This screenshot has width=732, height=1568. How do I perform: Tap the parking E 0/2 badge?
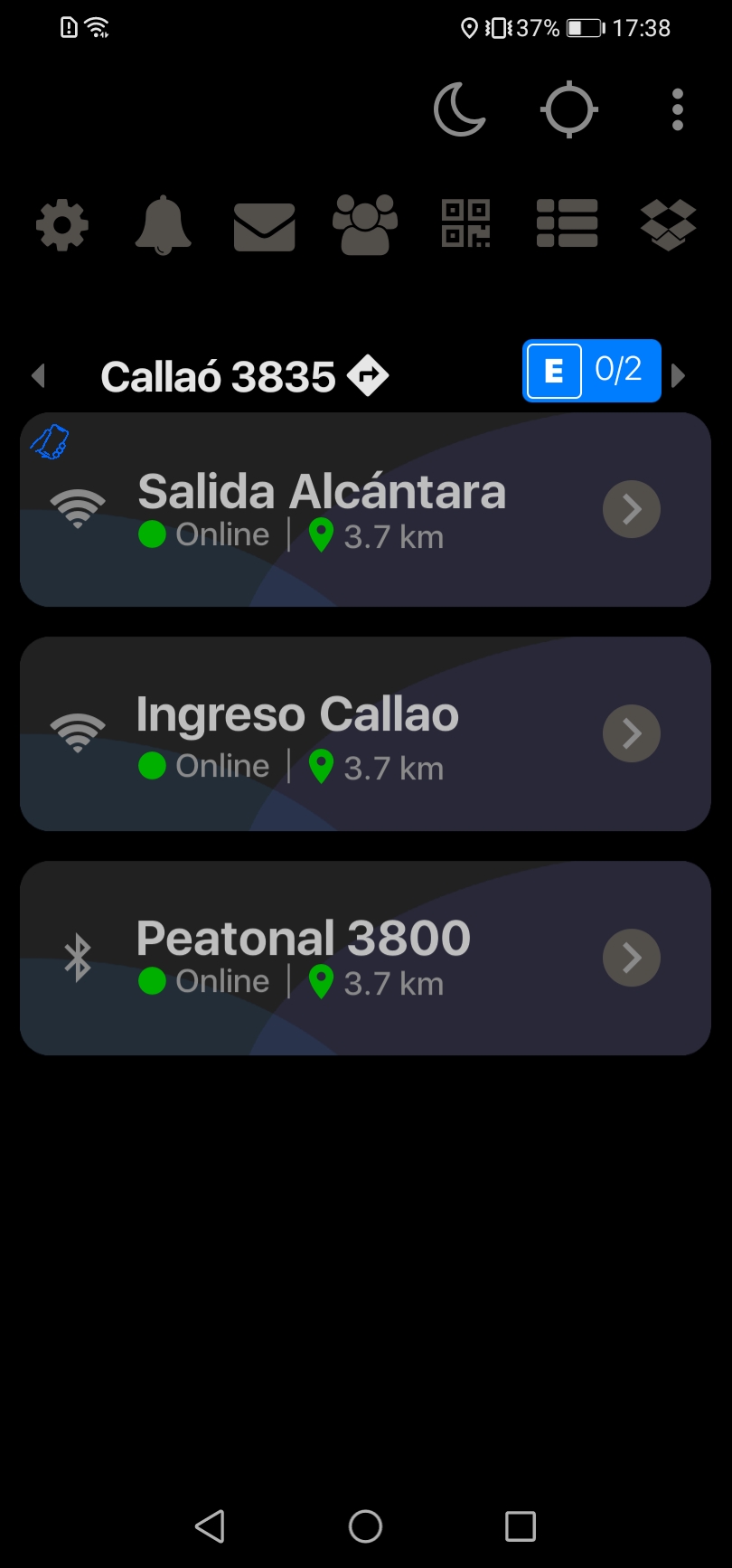point(591,371)
